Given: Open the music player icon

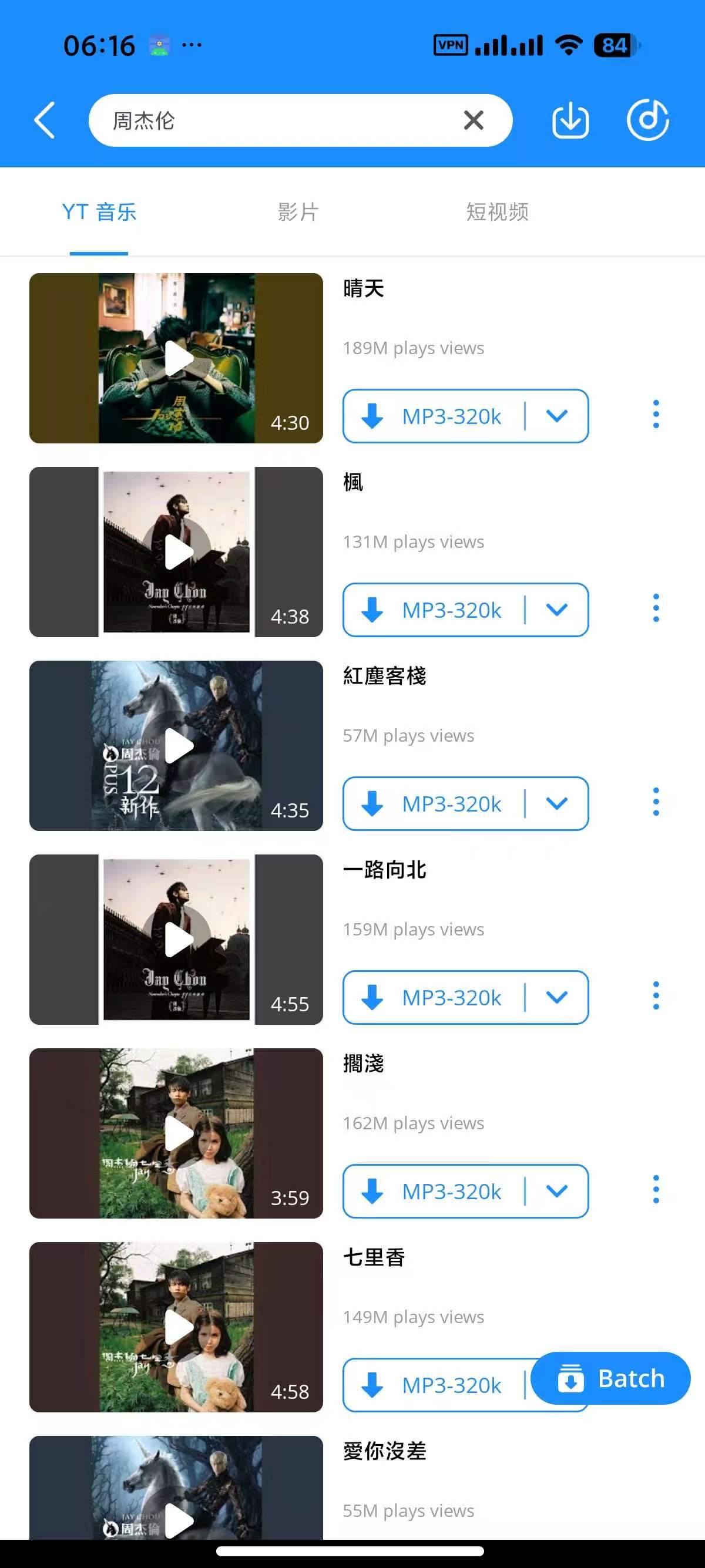Looking at the screenshot, I should click(648, 120).
